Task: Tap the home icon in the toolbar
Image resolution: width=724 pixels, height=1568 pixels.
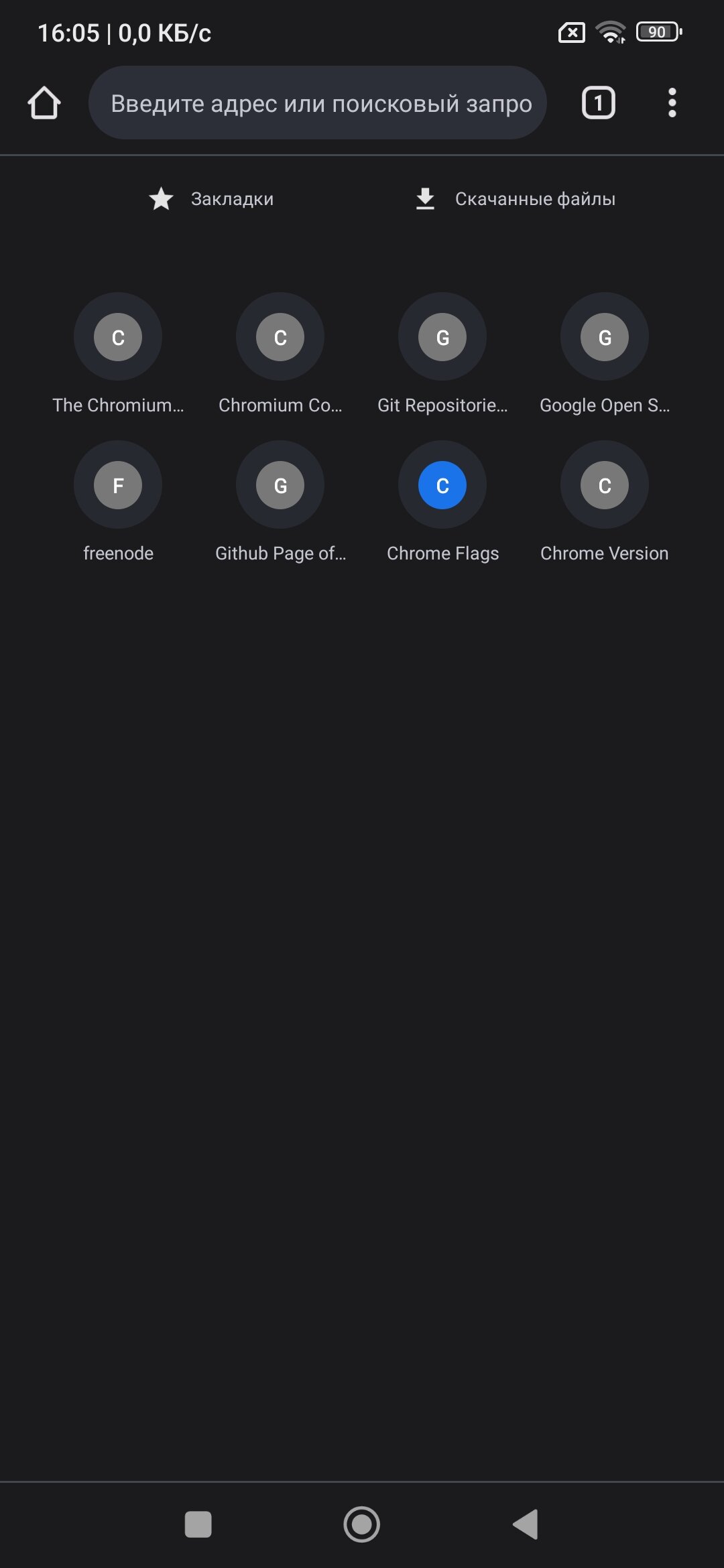Action: click(x=44, y=103)
